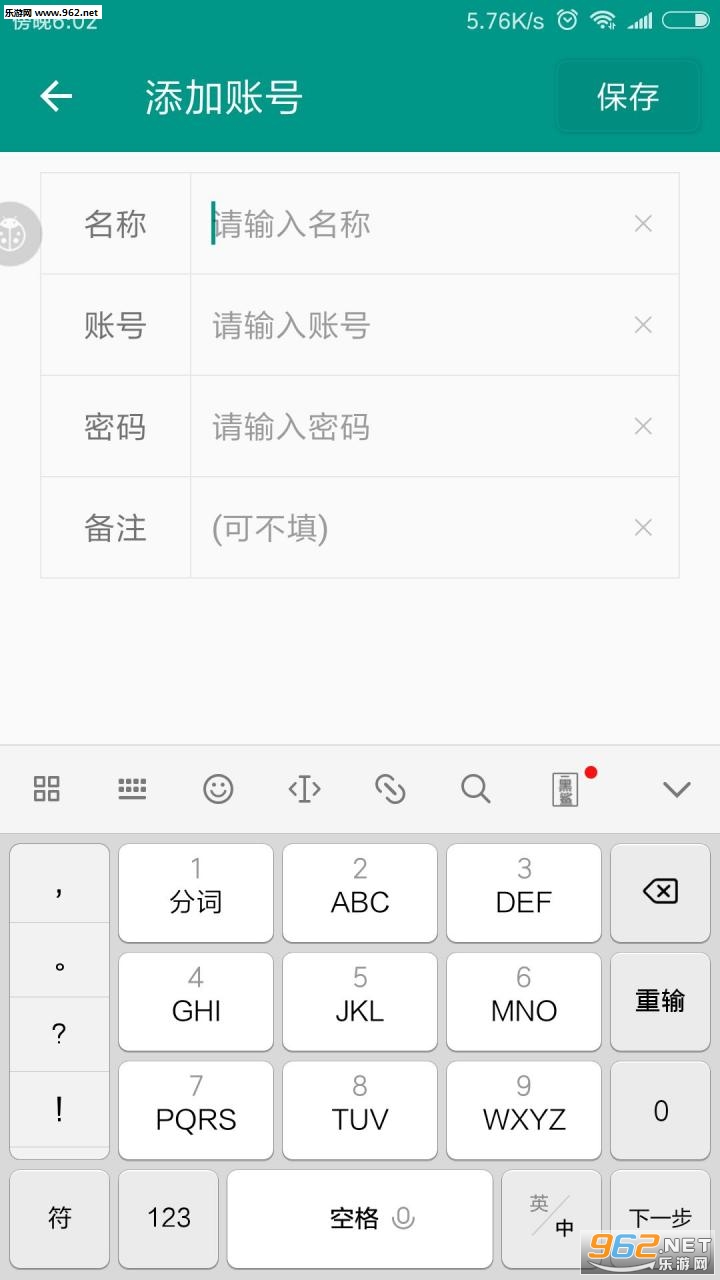Go back from Add Account screen
The image size is (720, 1280).
56,97
